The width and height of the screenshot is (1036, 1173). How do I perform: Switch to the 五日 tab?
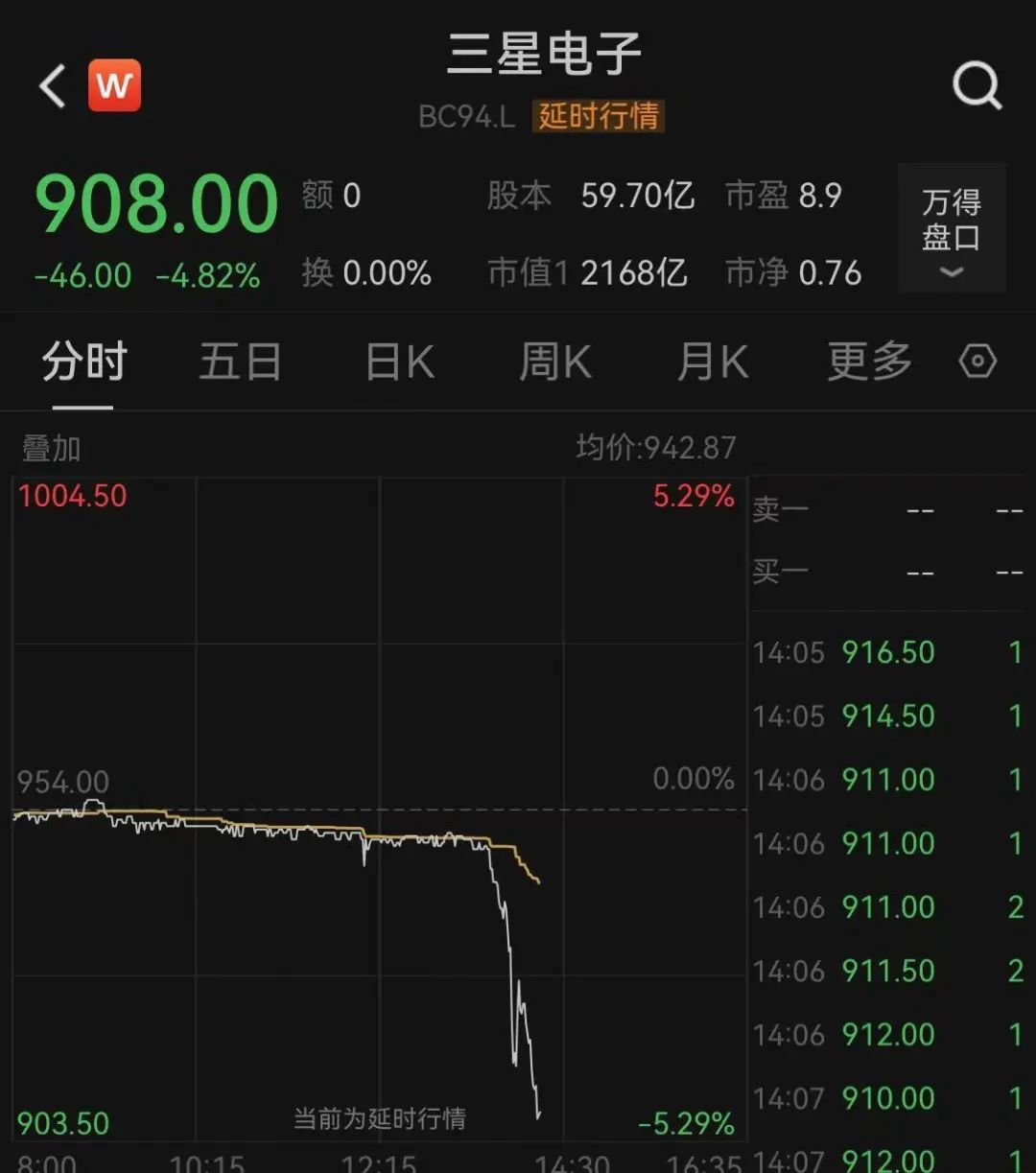(240, 363)
